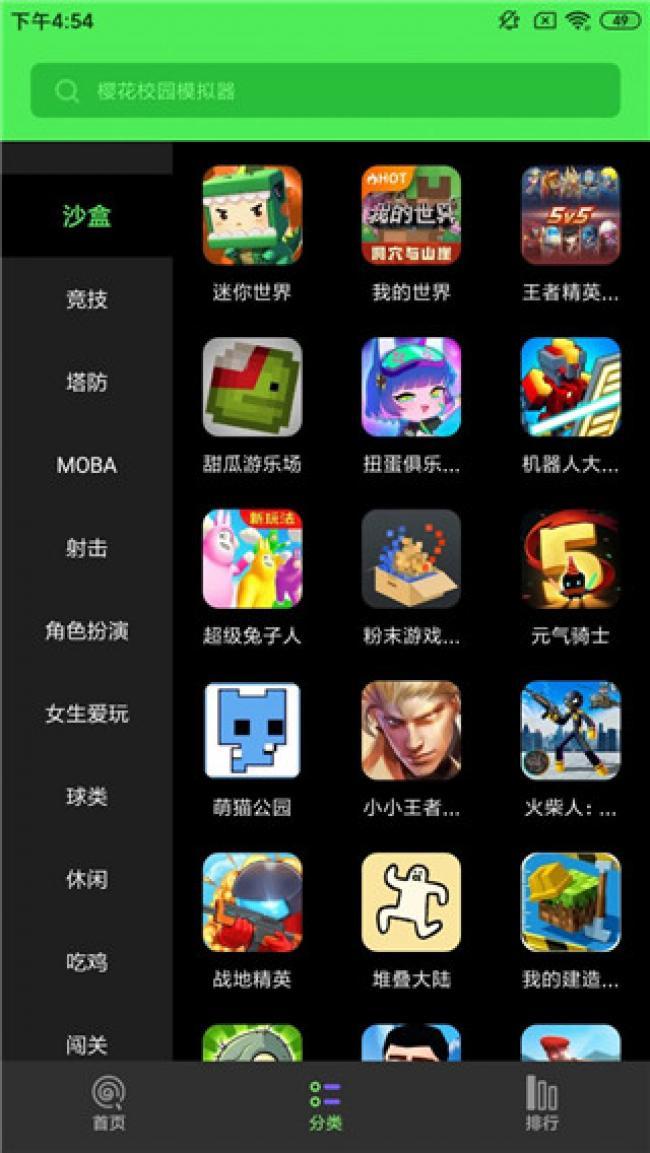Open the 排行 ranking tab

(x=541, y=1104)
